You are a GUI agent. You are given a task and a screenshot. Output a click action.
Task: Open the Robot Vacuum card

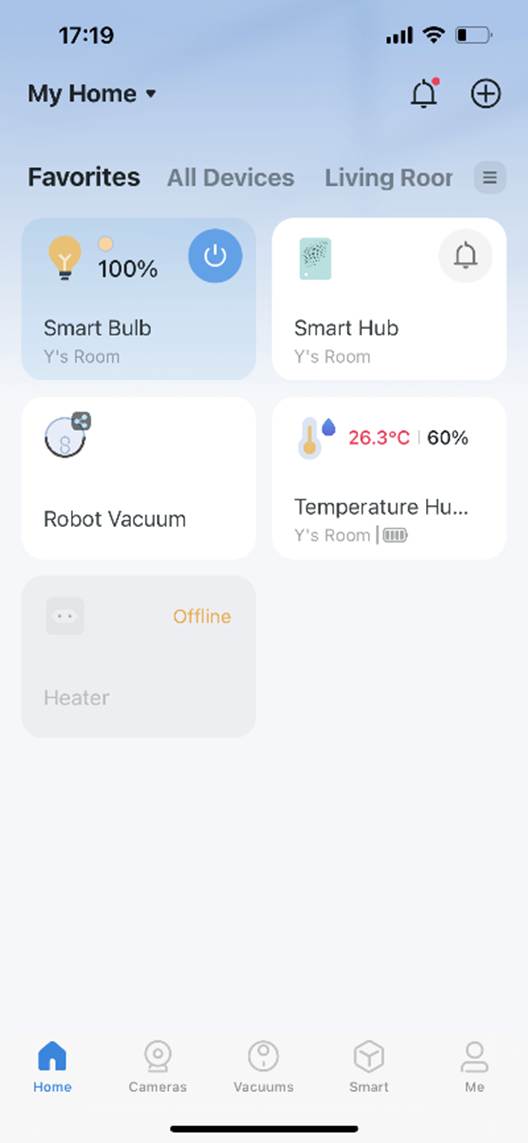[x=139, y=478]
